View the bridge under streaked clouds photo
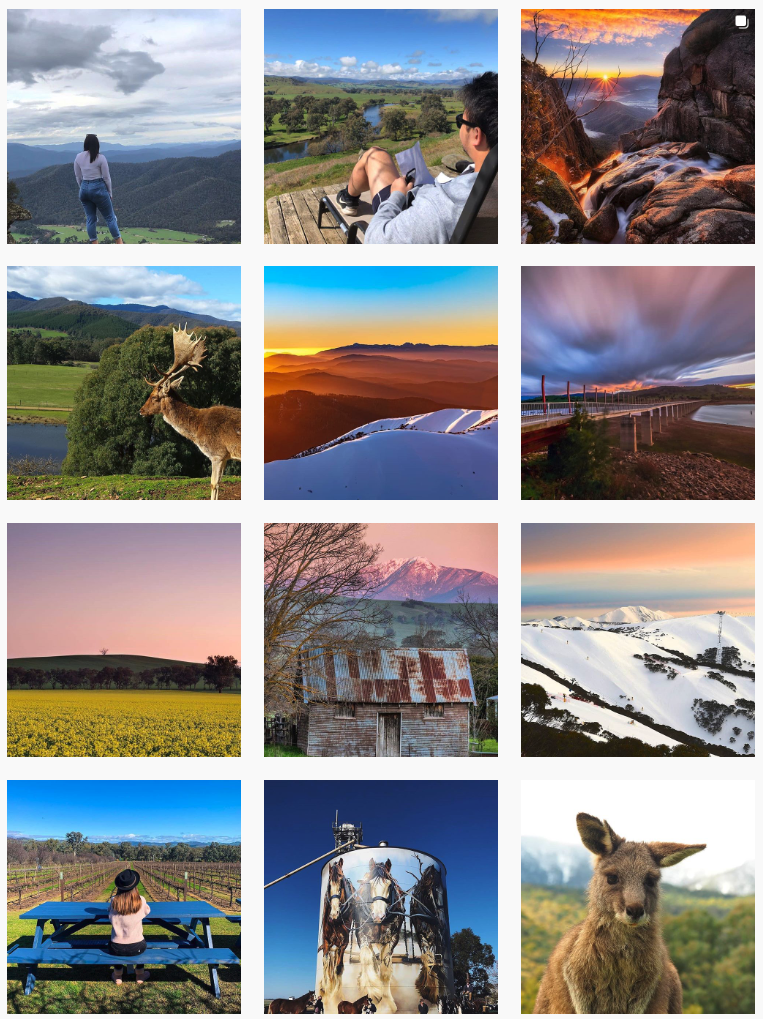 638,383
